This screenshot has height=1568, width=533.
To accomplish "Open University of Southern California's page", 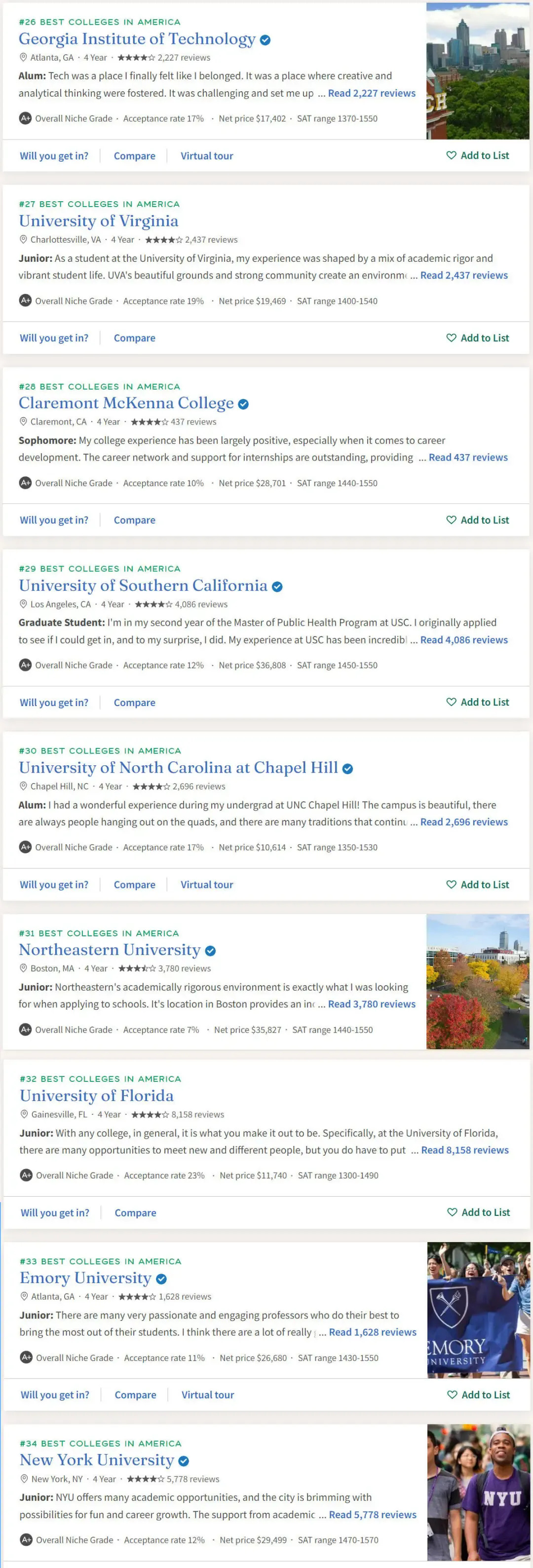I will (143, 586).
